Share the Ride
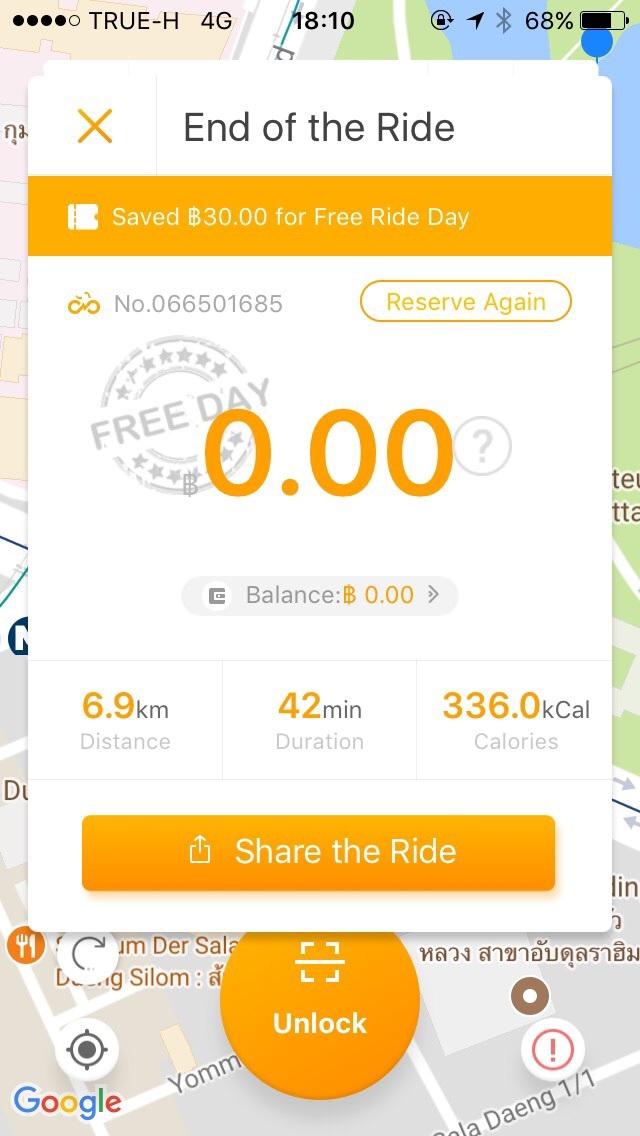Screen dimensions: 640x1136 (x=318, y=852)
